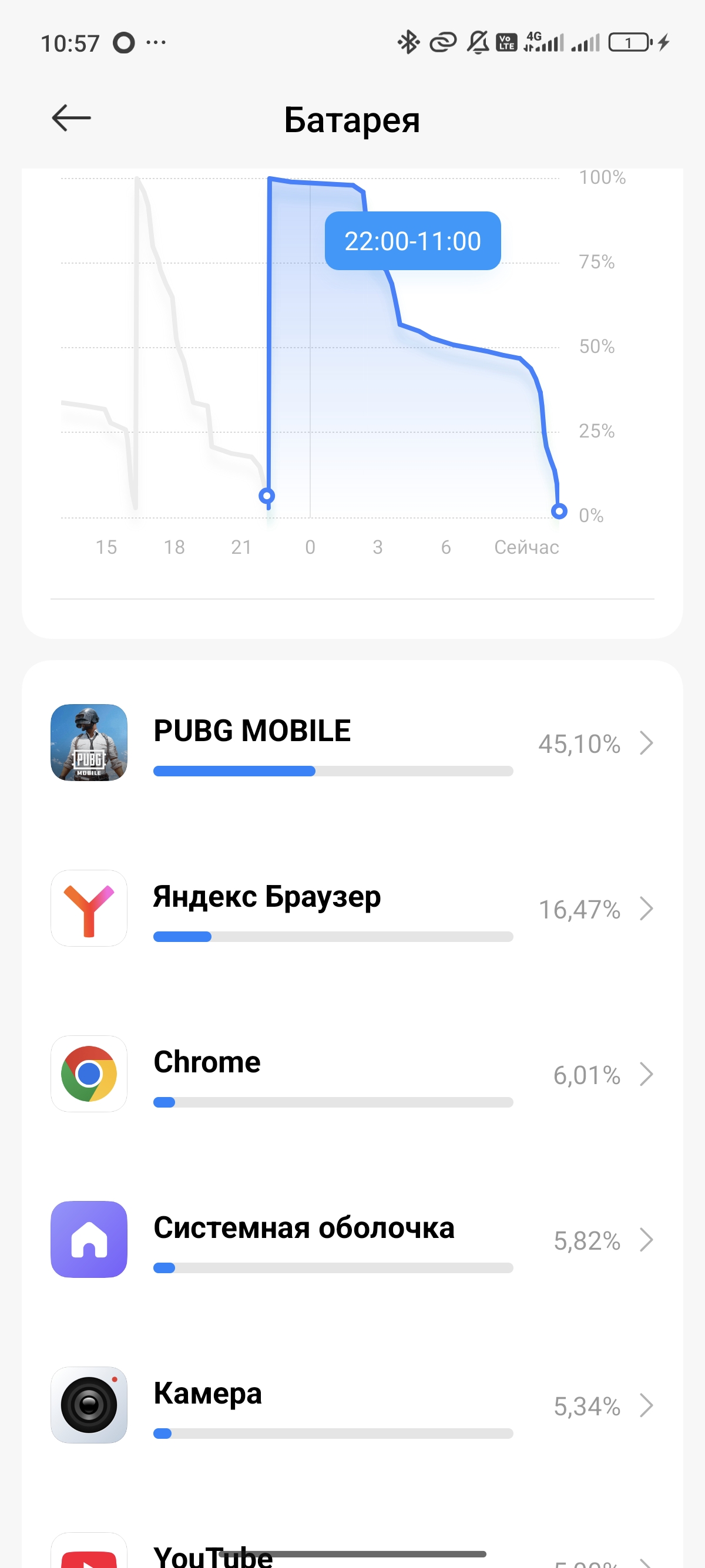
Task: Go back from the Батарея screen
Action: pyautogui.click(x=71, y=118)
